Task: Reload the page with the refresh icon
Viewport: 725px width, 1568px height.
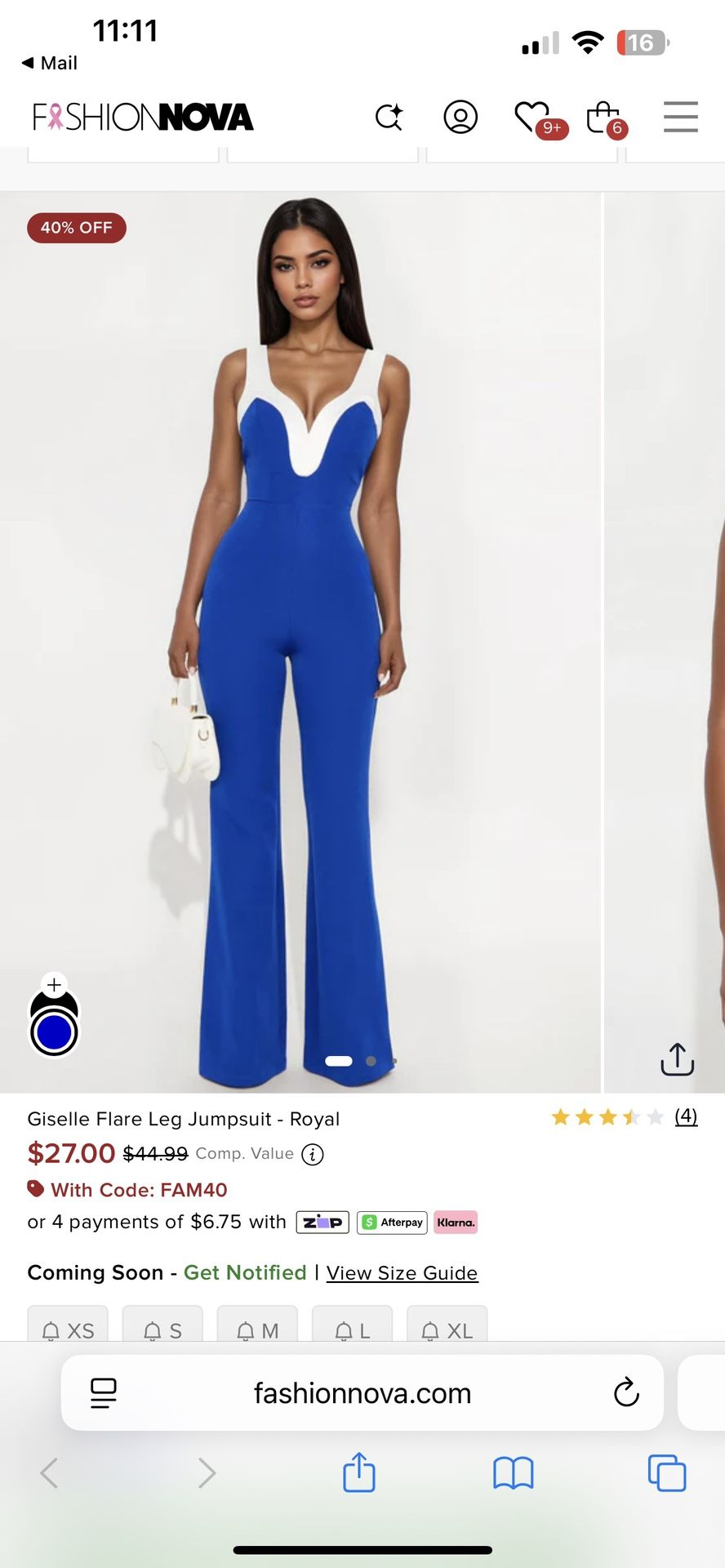Action: click(625, 1393)
